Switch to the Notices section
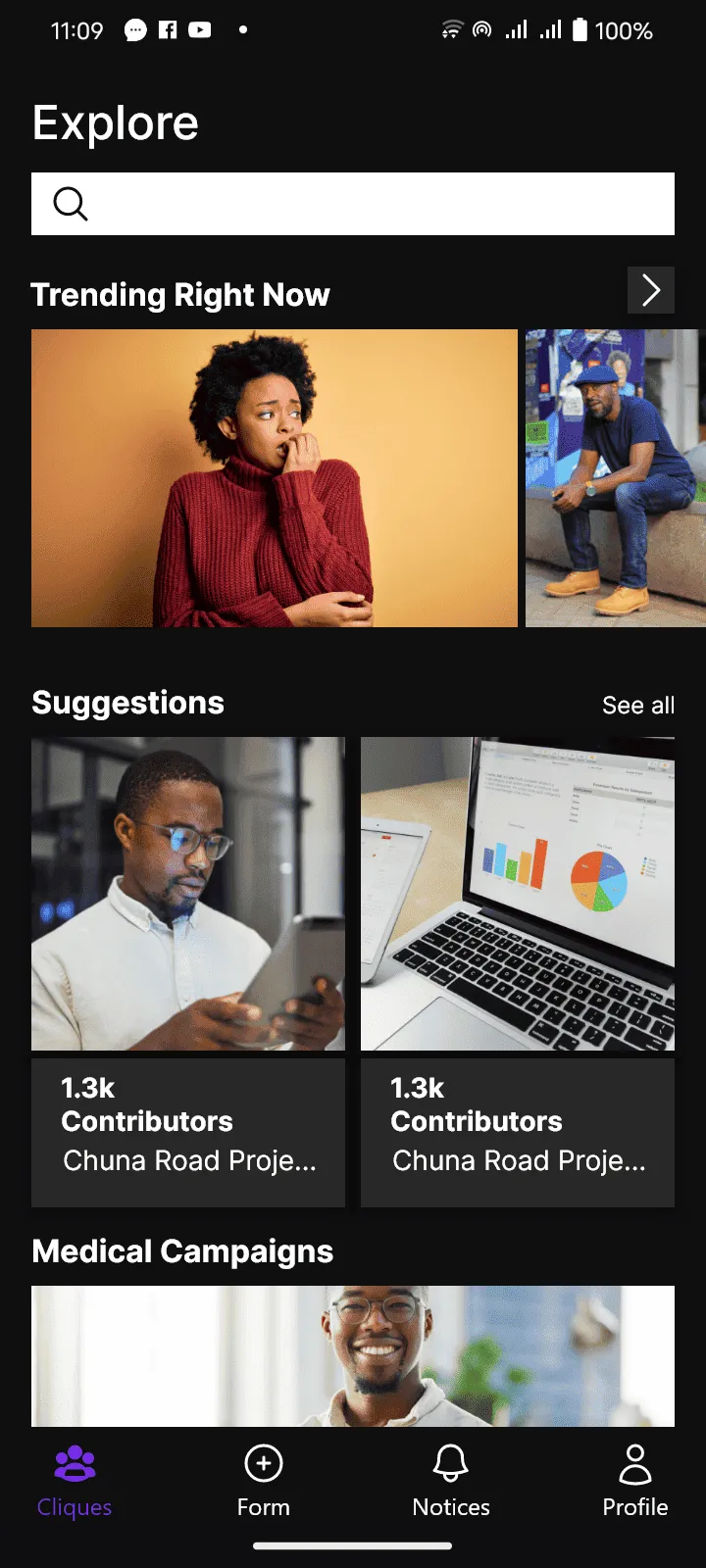This screenshot has width=706, height=1568. click(x=450, y=1482)
